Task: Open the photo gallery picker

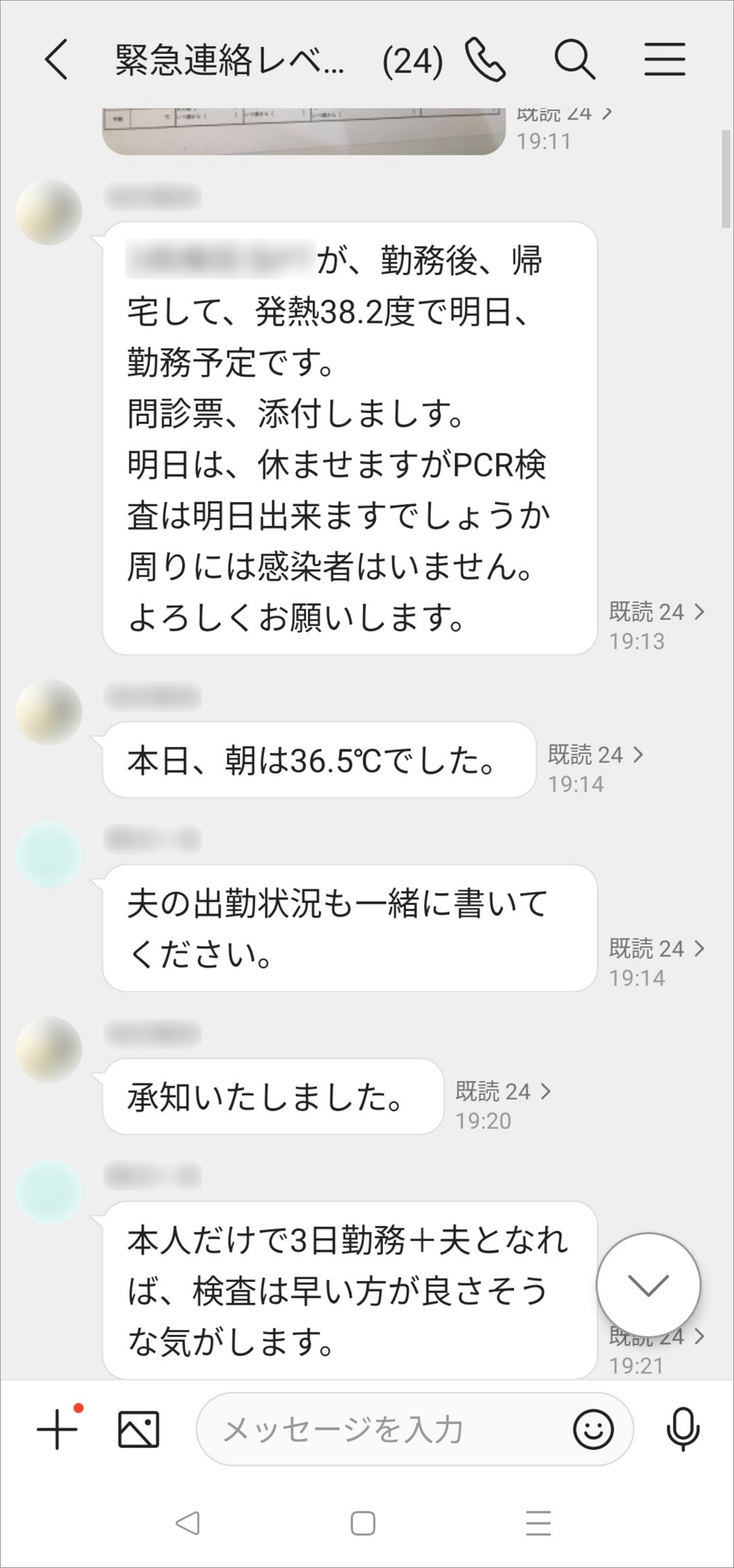Action: [x=138, y=1429]
